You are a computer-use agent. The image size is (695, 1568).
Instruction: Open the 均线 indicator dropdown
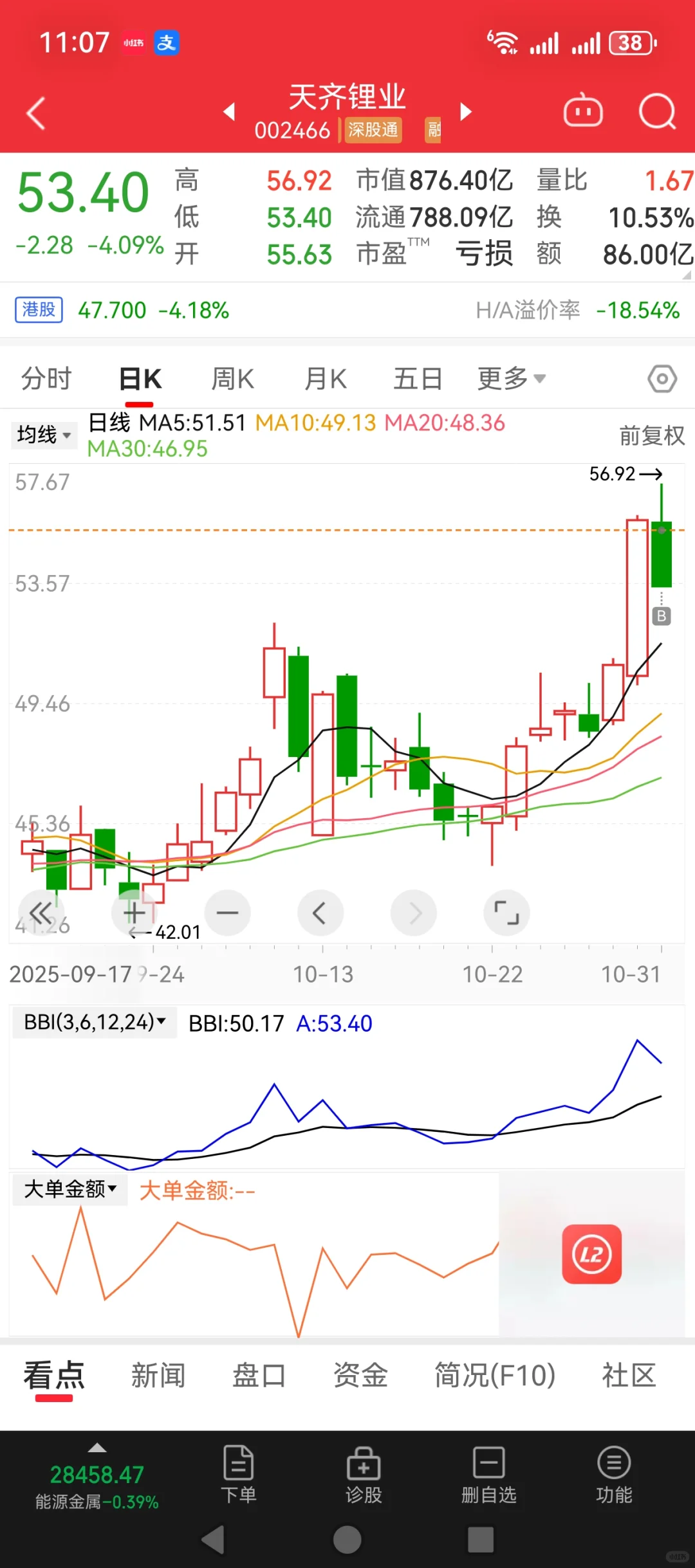click(x=43, y=435)
